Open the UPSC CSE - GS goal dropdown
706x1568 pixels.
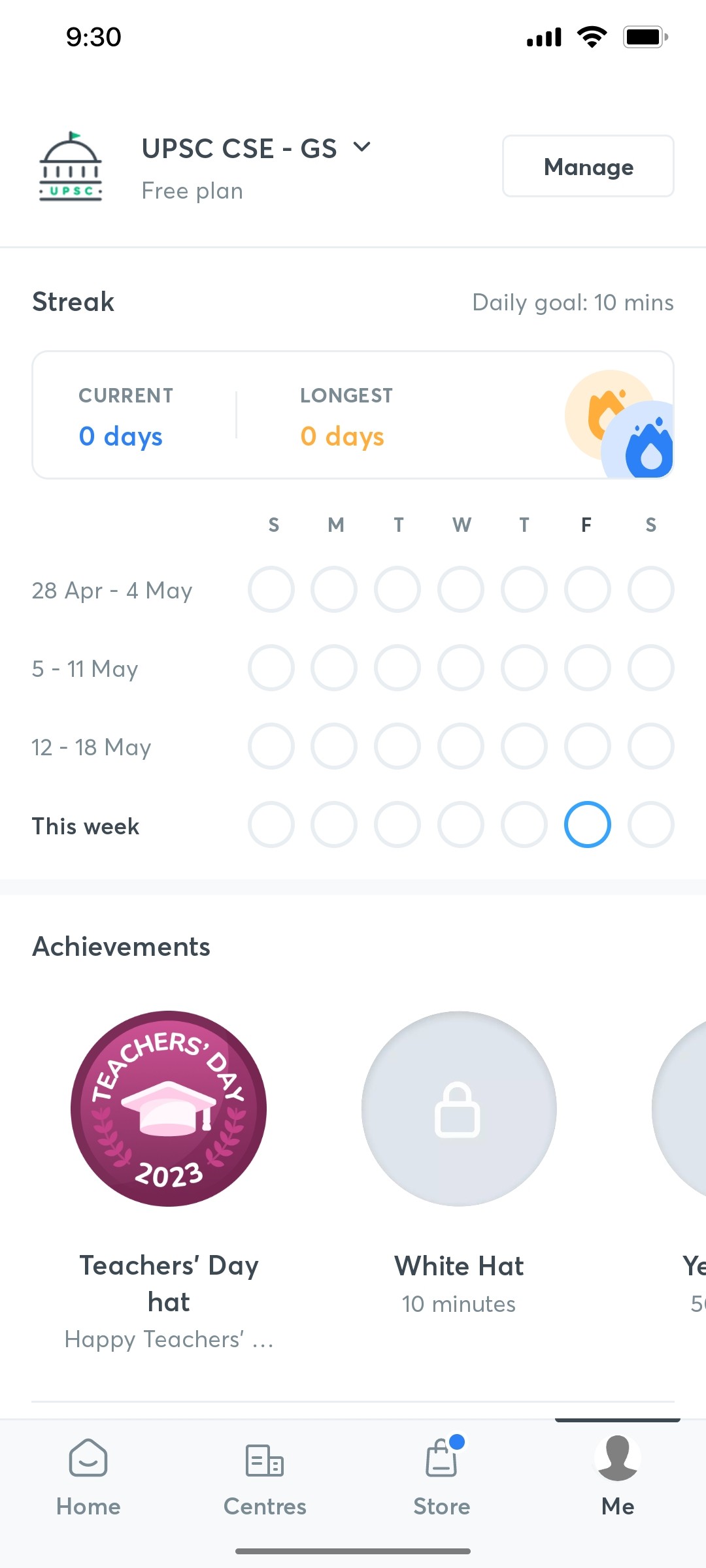[363, 146]
